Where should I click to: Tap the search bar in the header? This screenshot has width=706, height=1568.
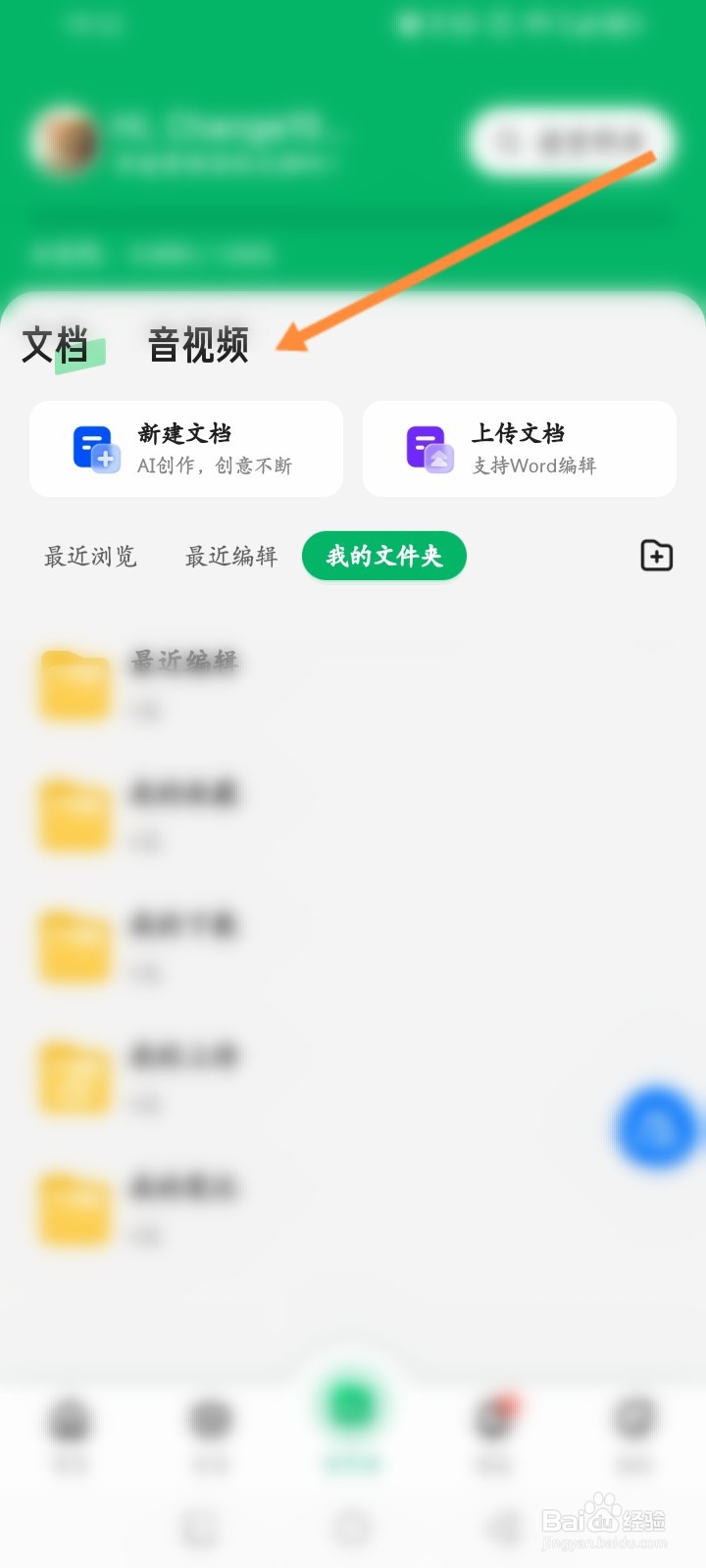coord(569,142)
